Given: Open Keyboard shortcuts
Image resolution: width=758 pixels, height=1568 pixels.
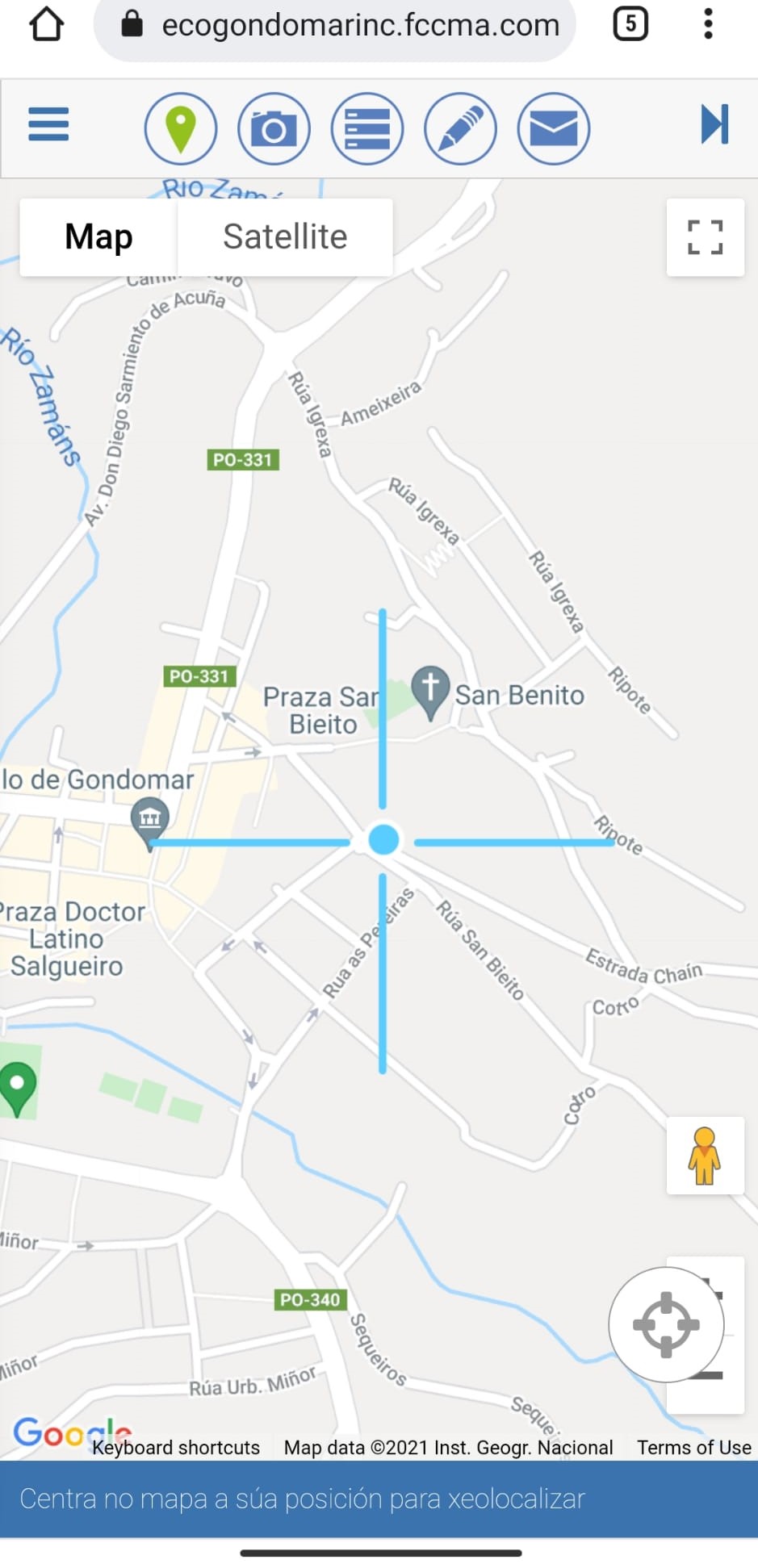Looking at the screenshot, I should (x=176, y=1447).
